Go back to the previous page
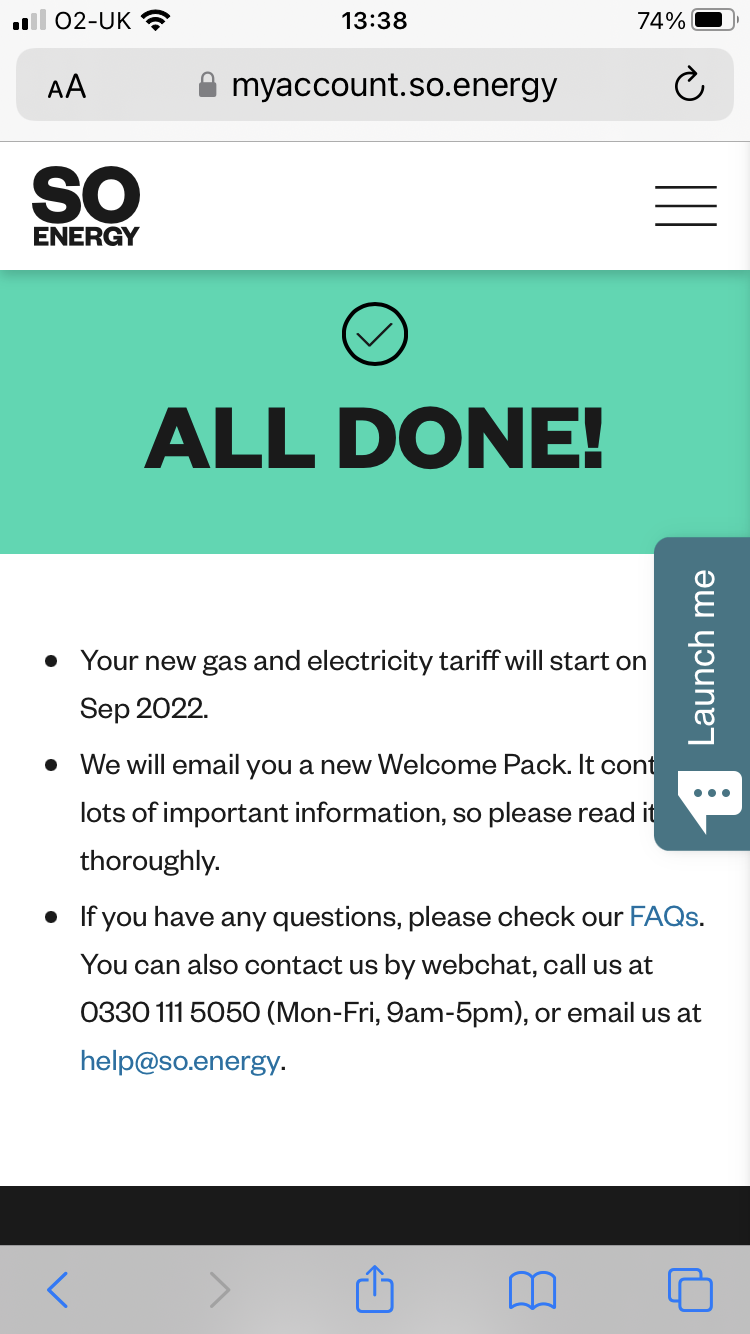Screen dimensions: 750x1334 tap(58, 1290)
